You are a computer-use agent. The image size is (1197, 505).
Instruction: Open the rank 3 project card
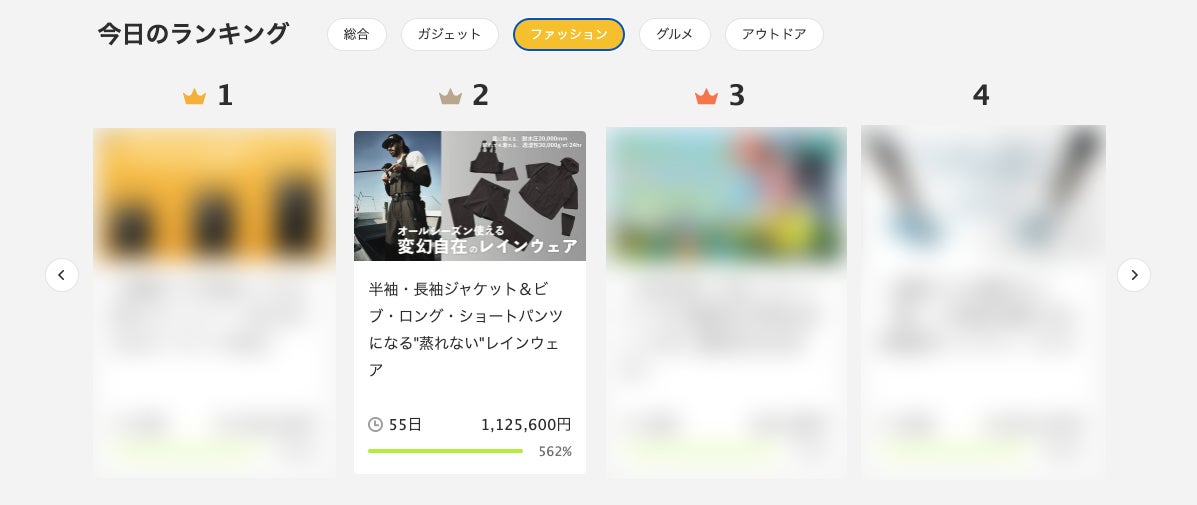[726, 300]
